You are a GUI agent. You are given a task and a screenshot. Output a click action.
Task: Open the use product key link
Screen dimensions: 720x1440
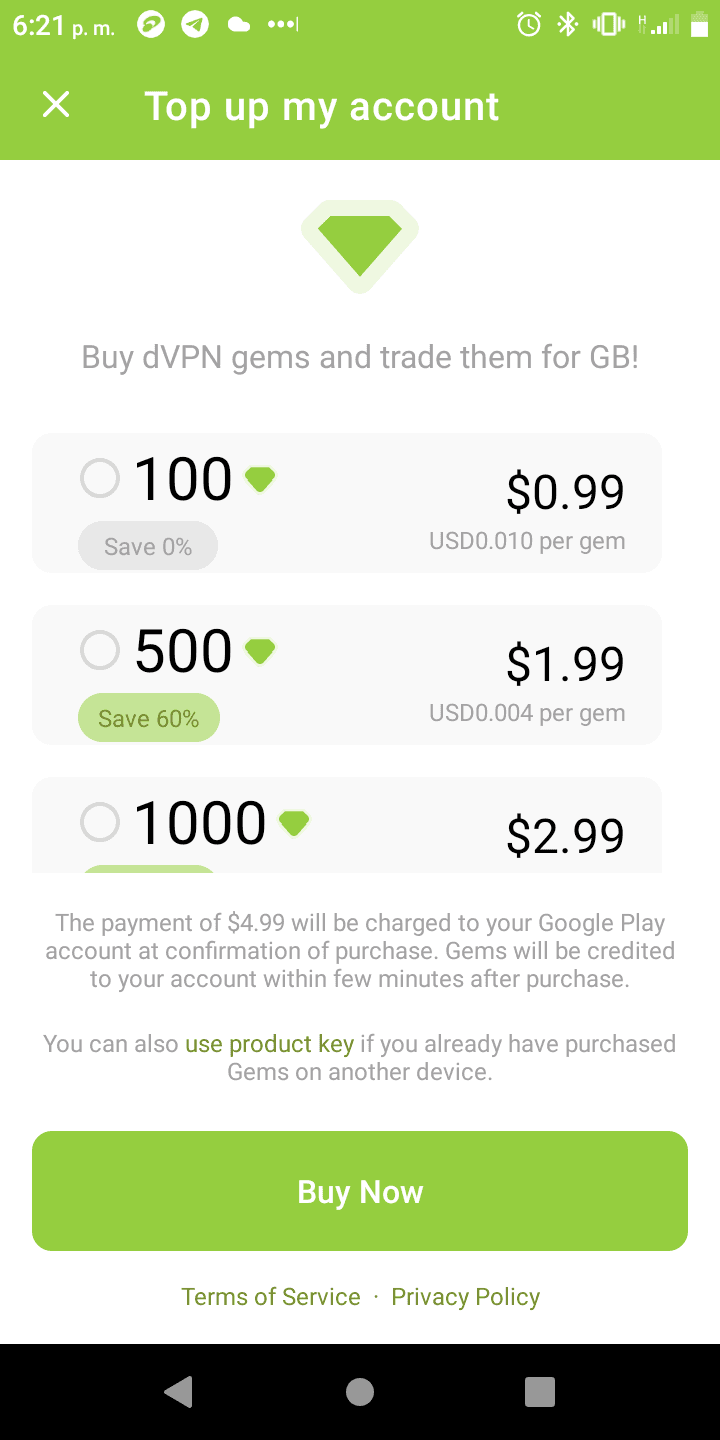coord(269,1044)
